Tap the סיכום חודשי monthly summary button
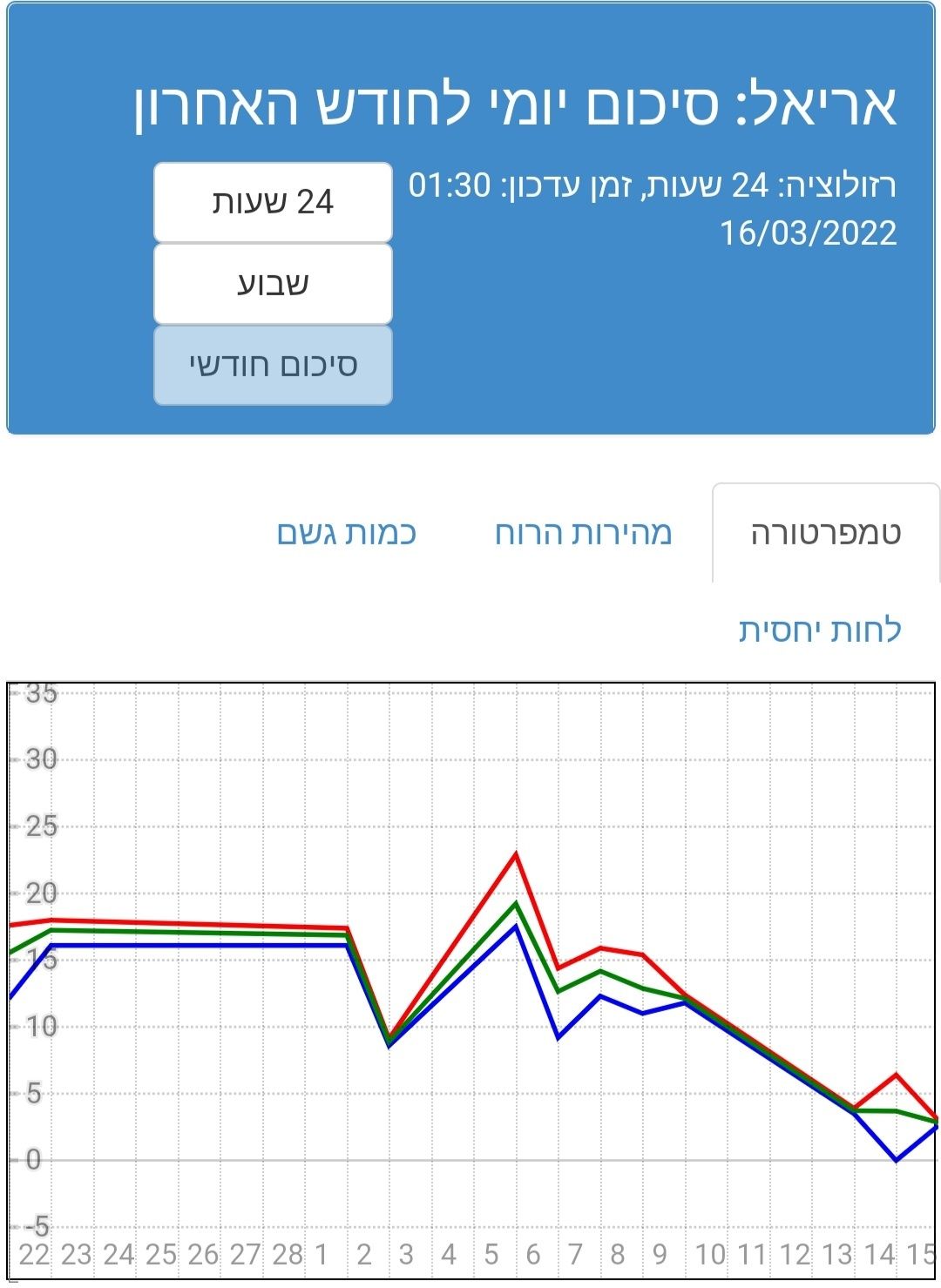The width and height of the screenshot is (941, 1288). click(273, 365)
